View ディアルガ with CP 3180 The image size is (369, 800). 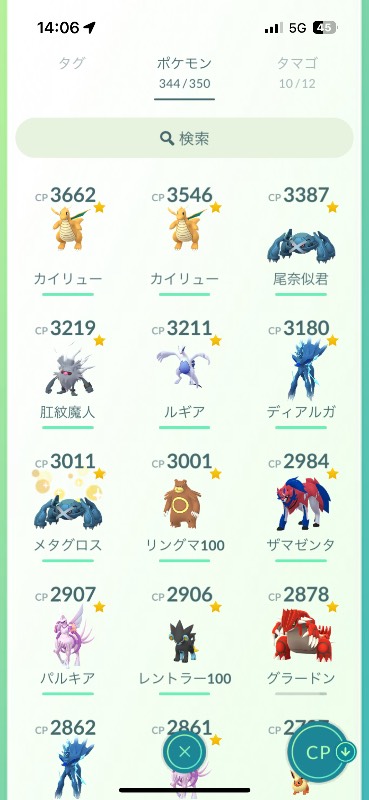(301, 373)
